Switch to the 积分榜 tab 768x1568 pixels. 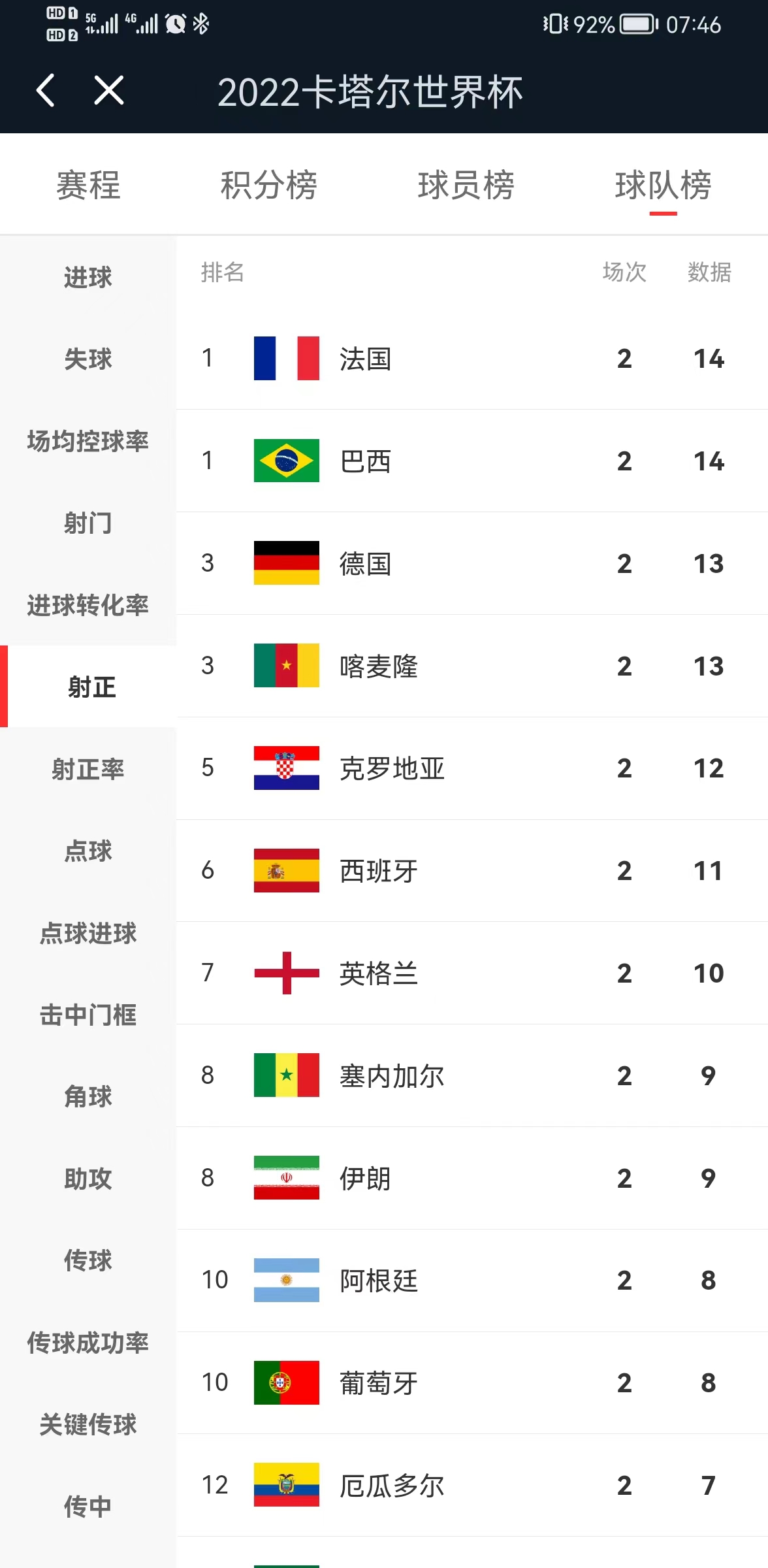click(x=268, y=185)
